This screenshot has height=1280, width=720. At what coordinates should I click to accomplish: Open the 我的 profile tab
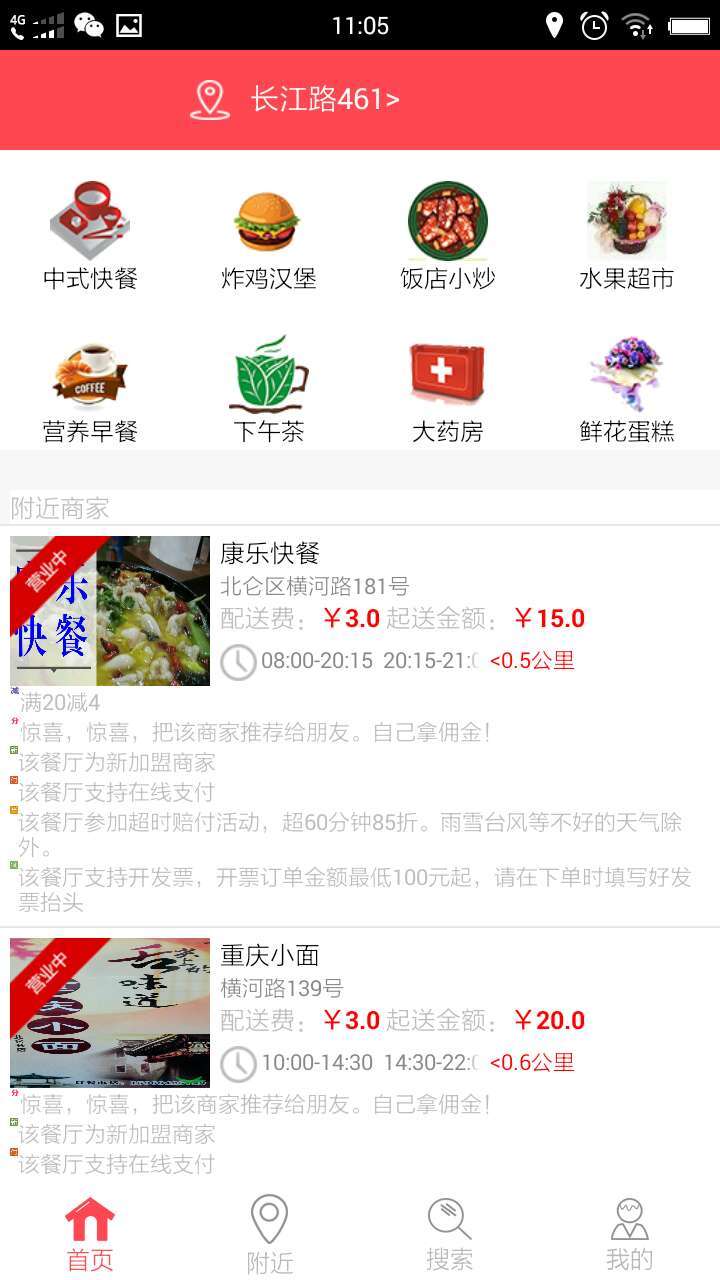pyautogui.click(x=628, y=1232)
